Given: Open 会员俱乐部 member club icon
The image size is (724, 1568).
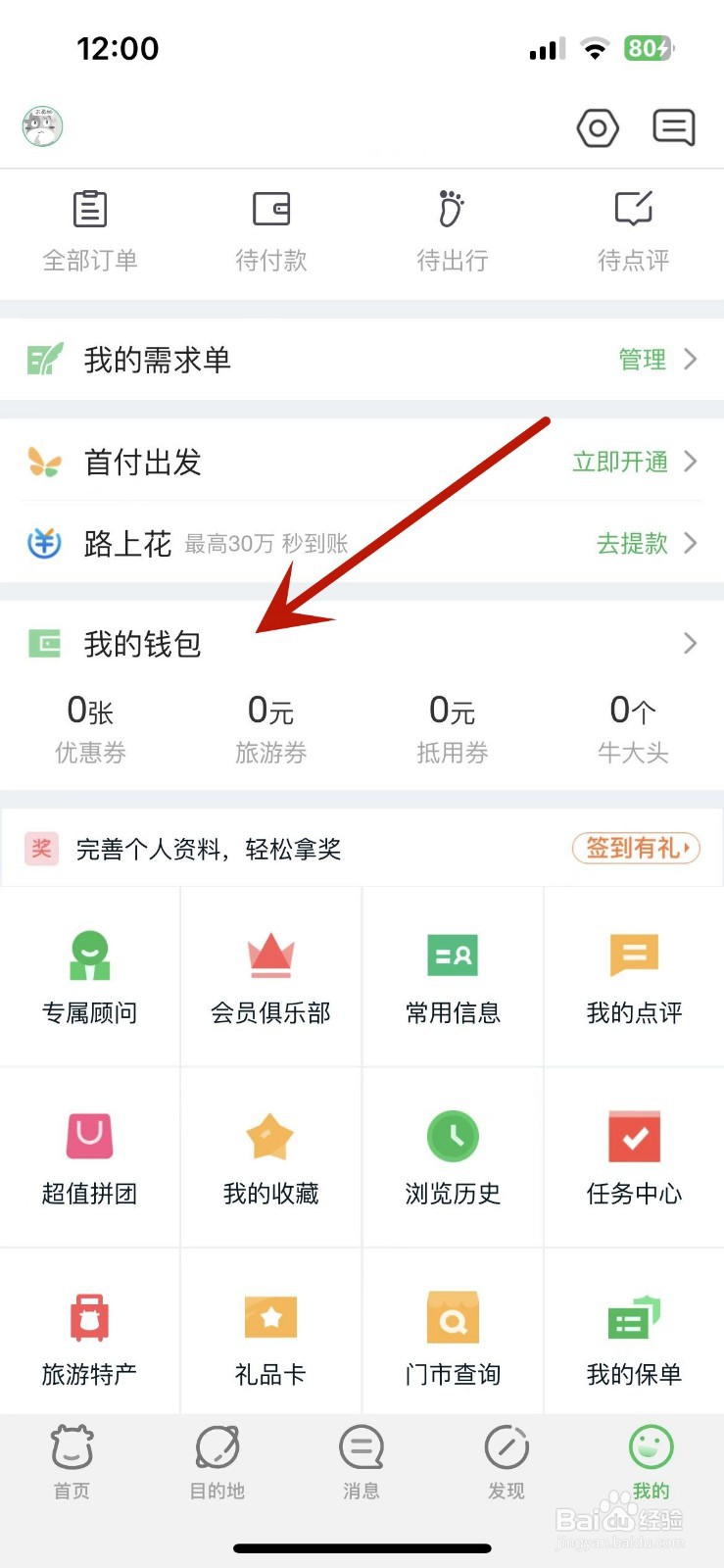Looking at the screenshot, I should [x=270, y=975].
